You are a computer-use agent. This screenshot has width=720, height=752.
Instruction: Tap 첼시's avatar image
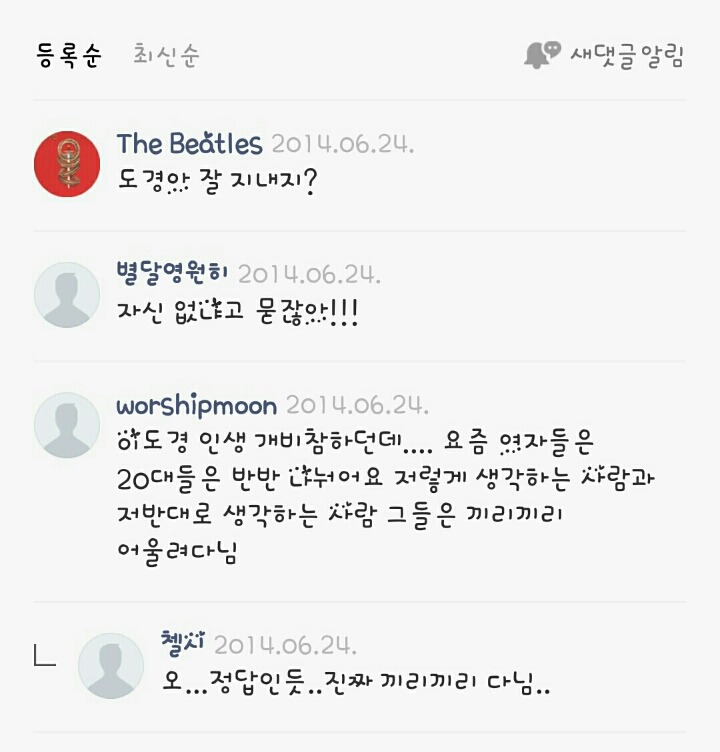(111, 665)
